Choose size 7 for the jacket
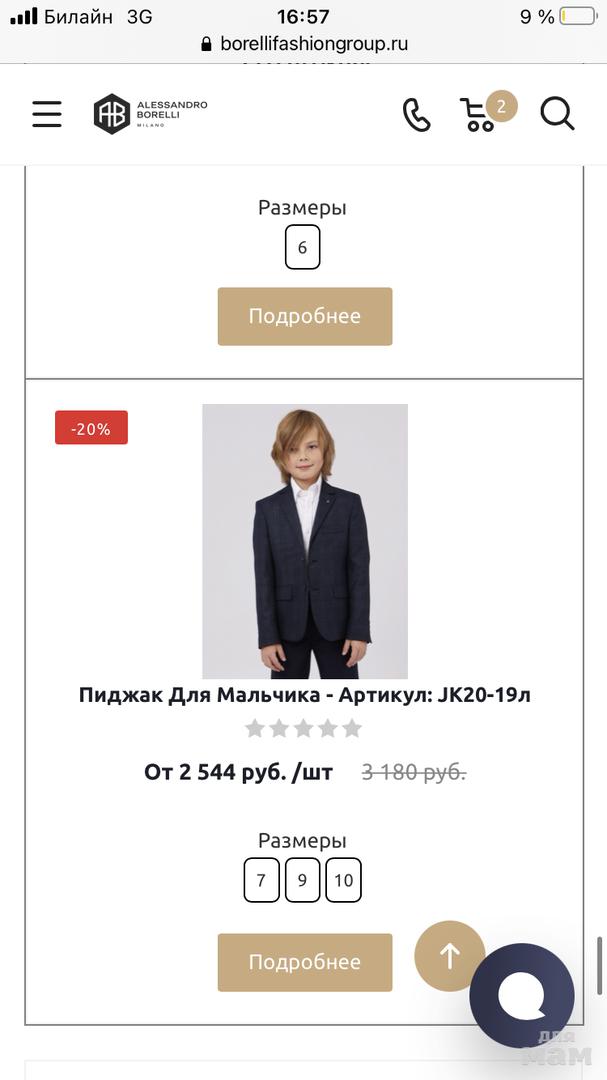 [x=261, y=881]
